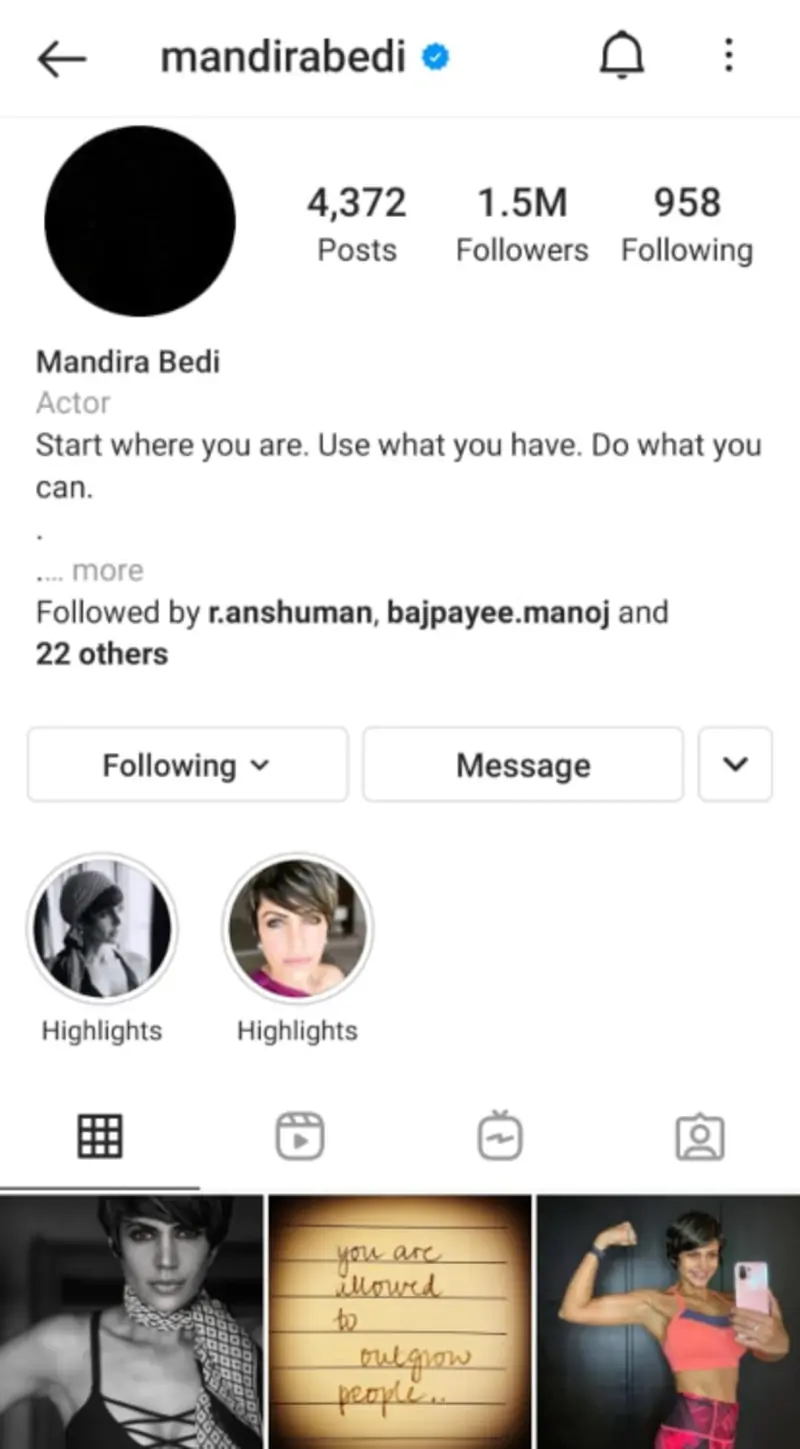Switch to the Reels tab icon
800x1449 pixels.
click(299, 1135)
